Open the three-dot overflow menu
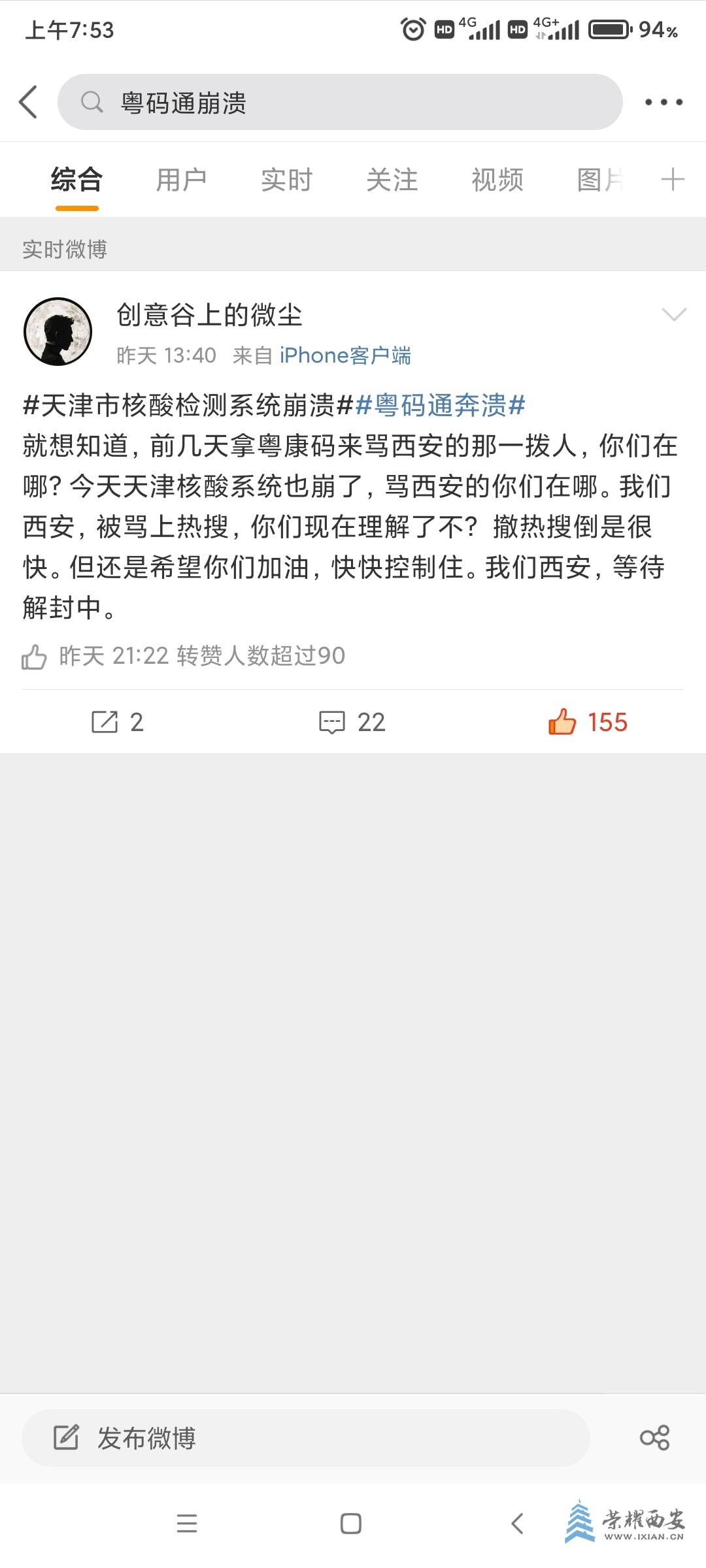 pyautogui.click(x=664, y=102)
